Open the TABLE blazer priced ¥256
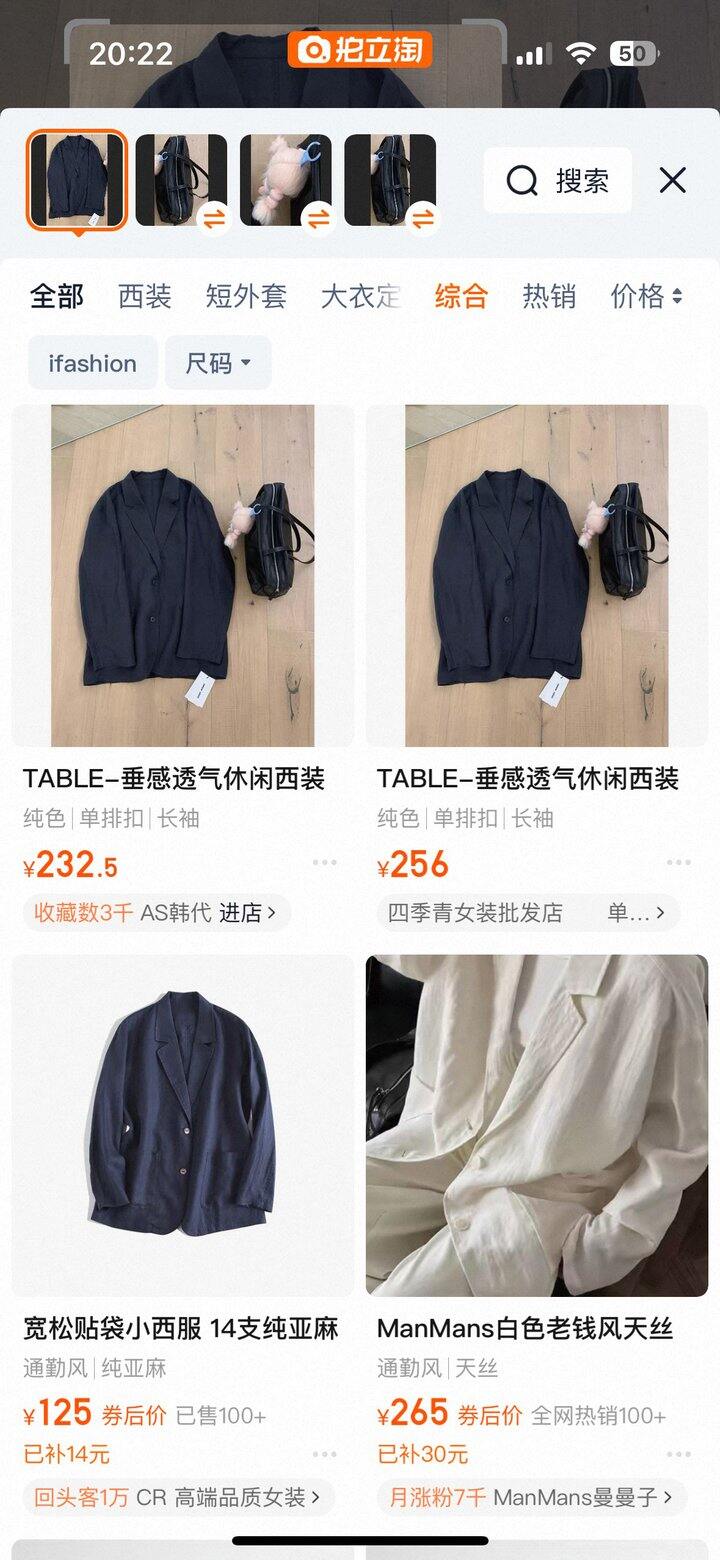Screen dimensions: 720x1560 pyautogui.click(x=537, y=576)
